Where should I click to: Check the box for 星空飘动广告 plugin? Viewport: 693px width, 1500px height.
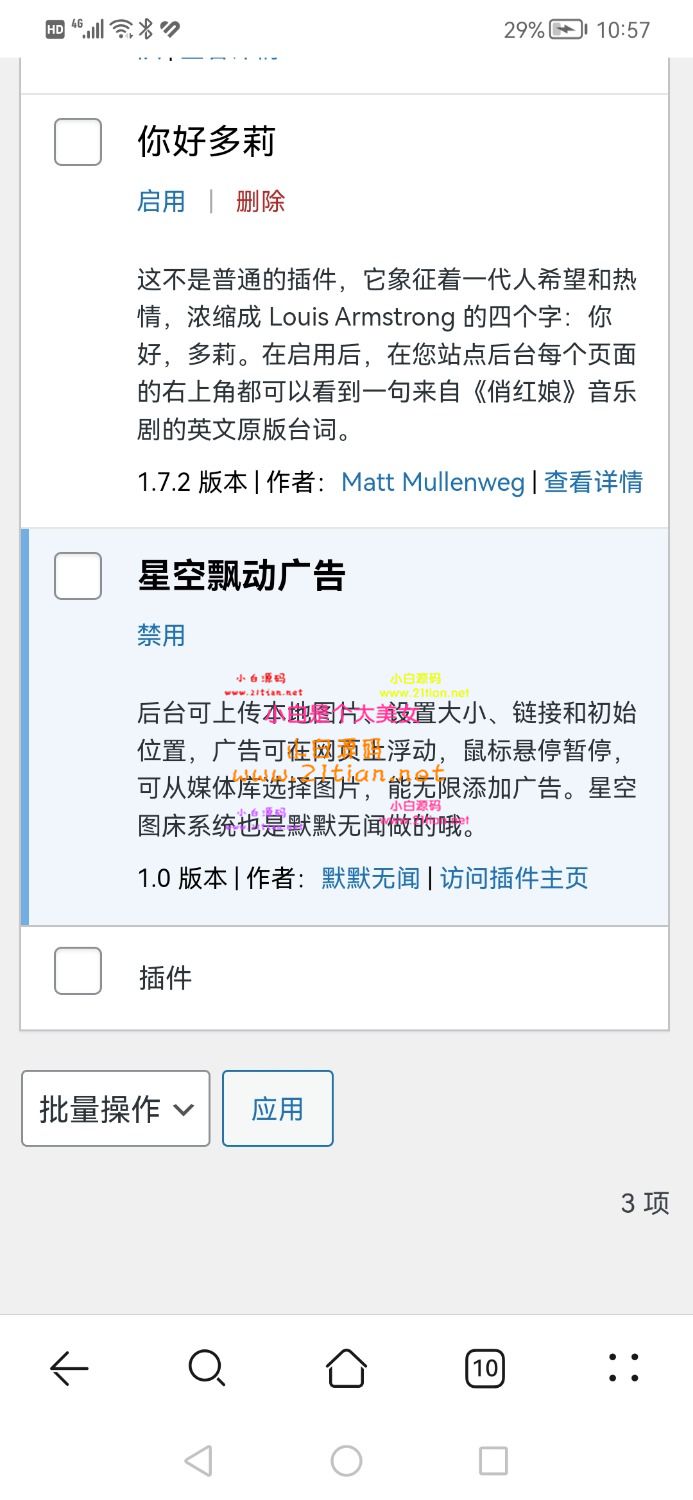click(78, 576)
